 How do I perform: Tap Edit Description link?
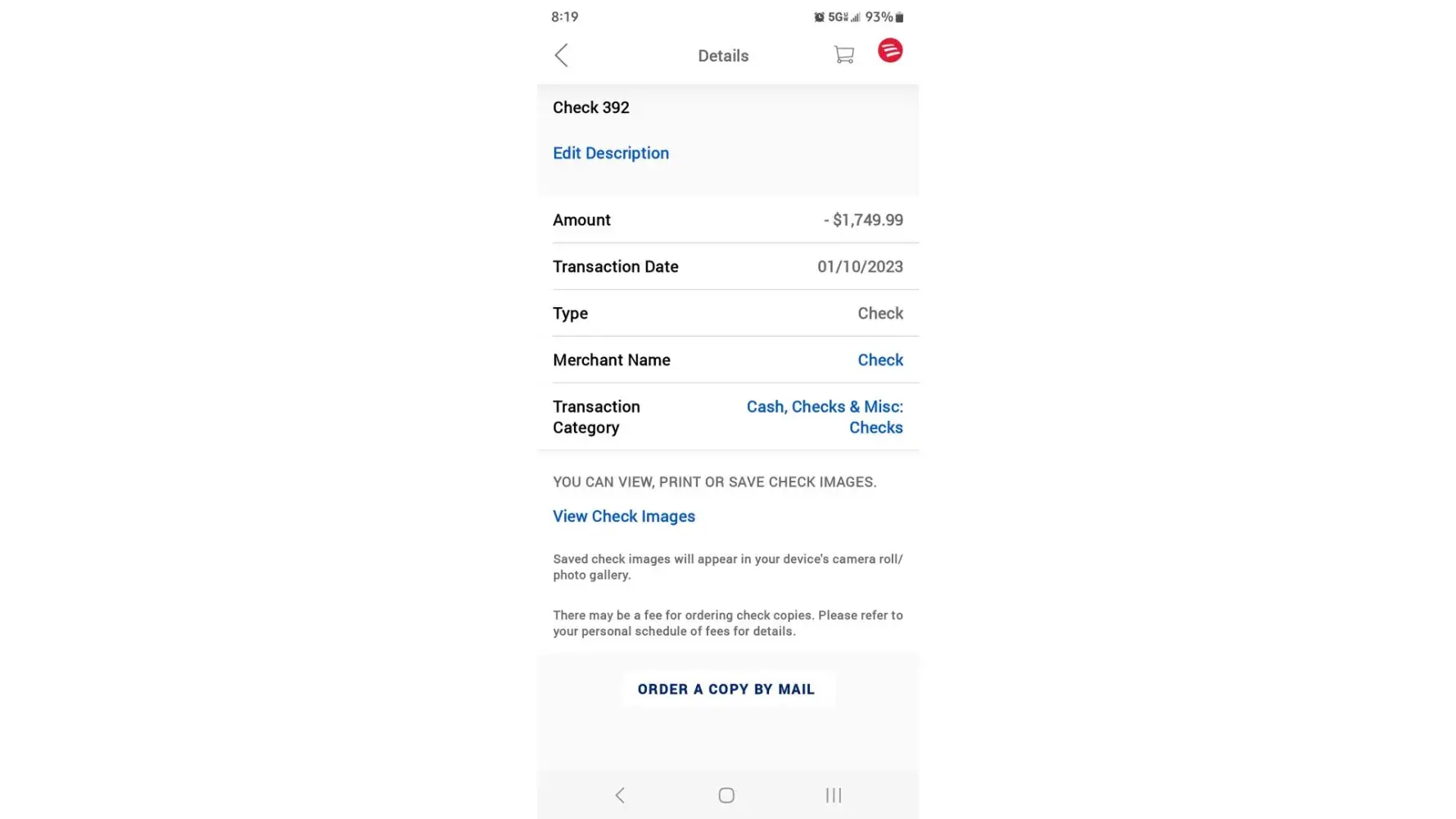click(x=610, y=153)
